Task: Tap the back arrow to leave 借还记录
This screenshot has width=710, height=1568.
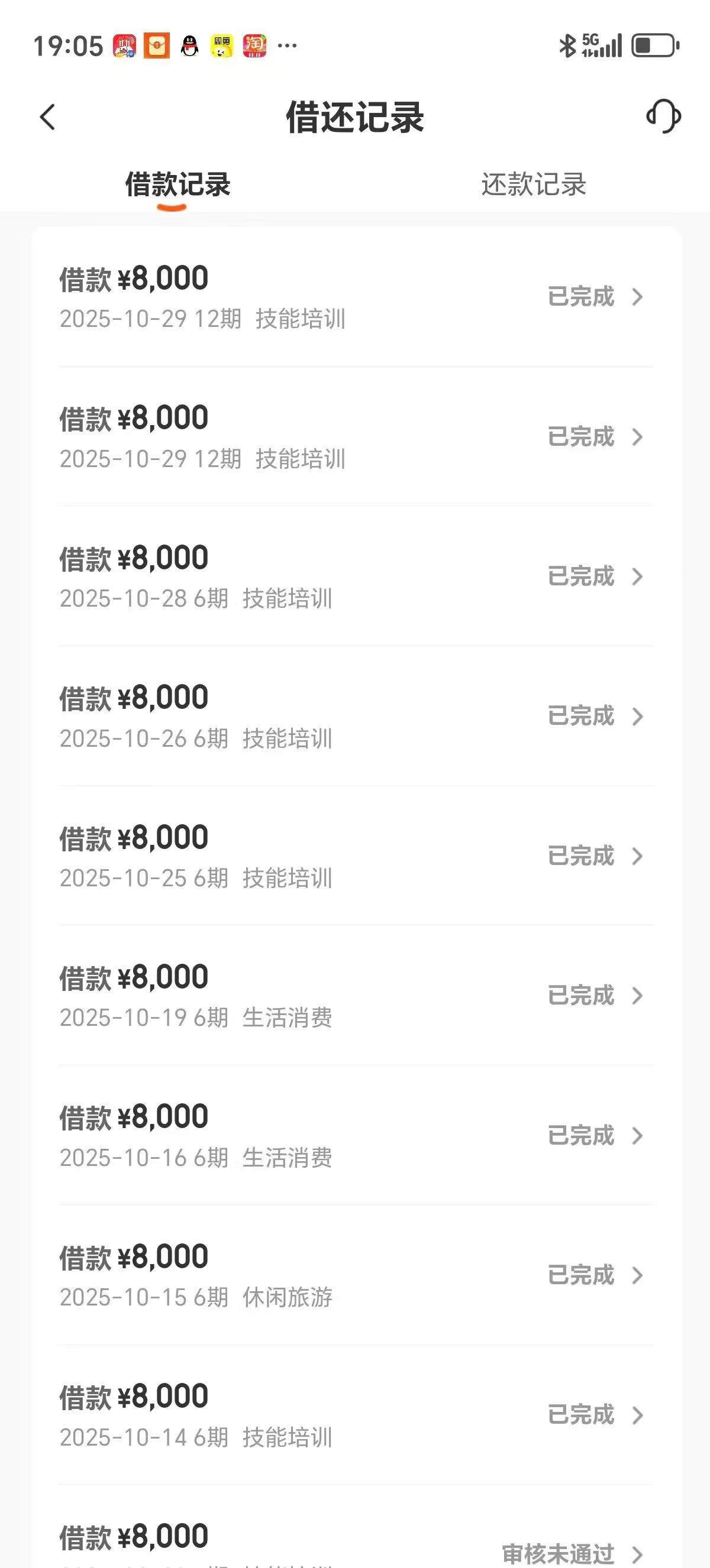Action: pos(47,117)
